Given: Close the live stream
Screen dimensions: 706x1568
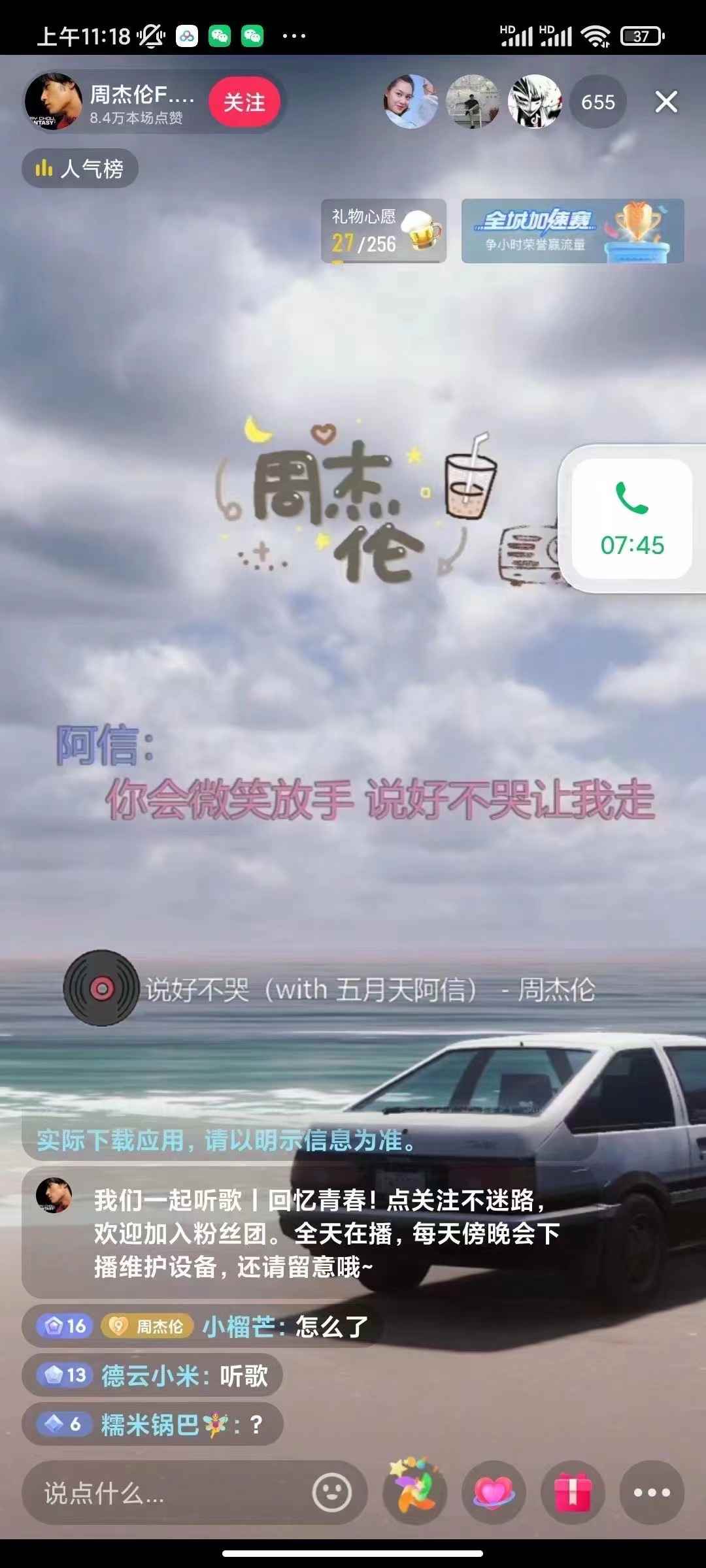Looking at the screenshot, I should (666, 102).
